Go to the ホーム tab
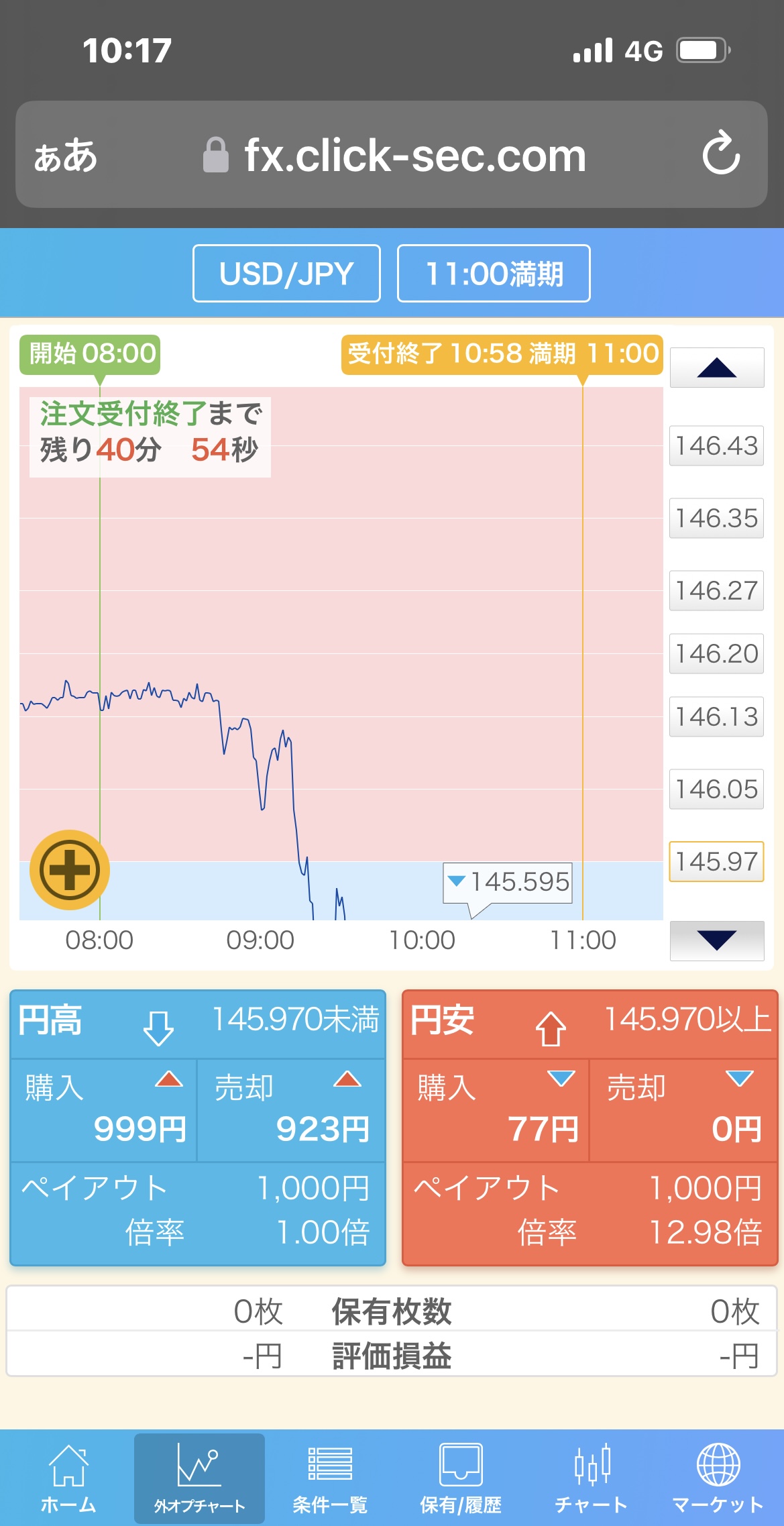Viewport: 784px width, 1526px height. pyautogui.click(x=68, y=1478)
